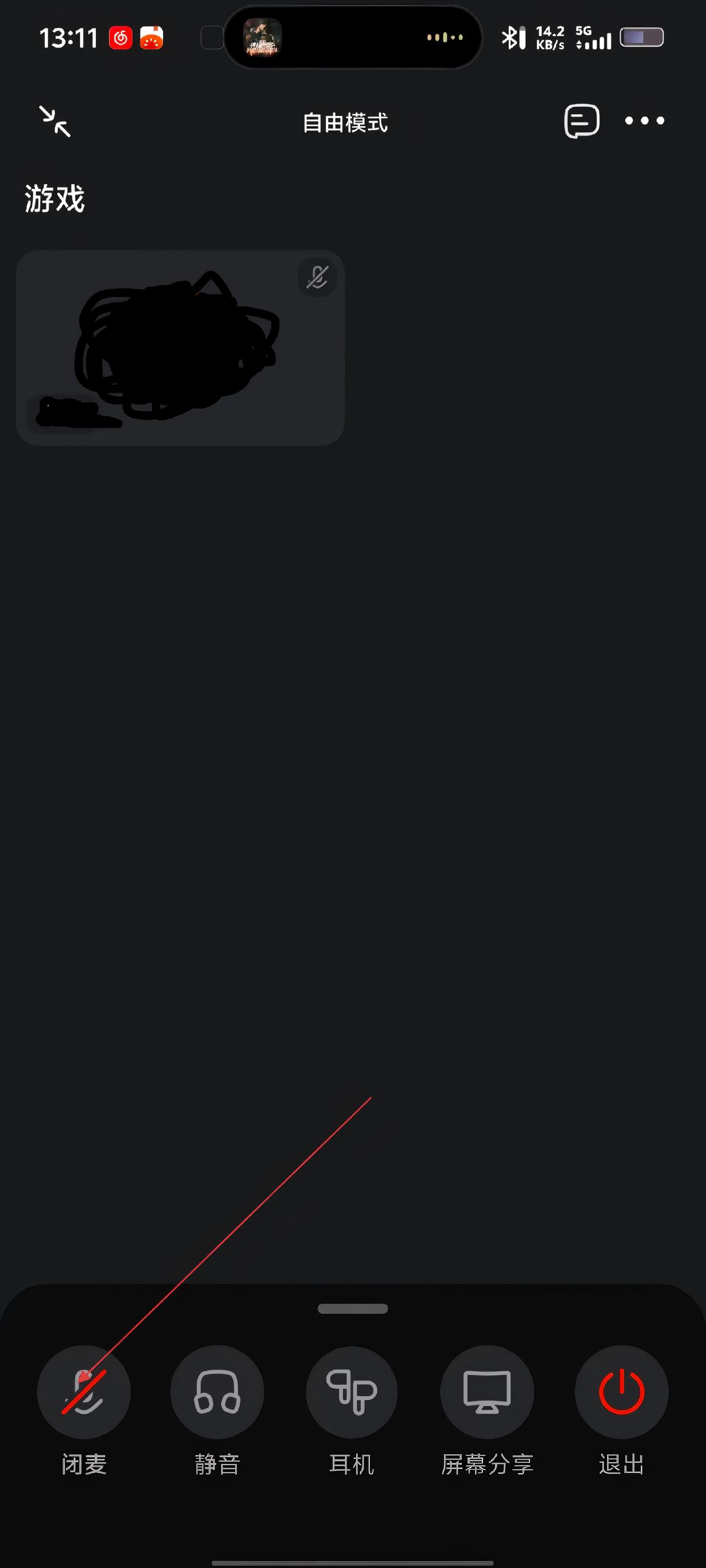706x1568 pixels.
Task: Toggle 静音 to mute sound
Action: pyautogui.click(x=217, y=1392)
